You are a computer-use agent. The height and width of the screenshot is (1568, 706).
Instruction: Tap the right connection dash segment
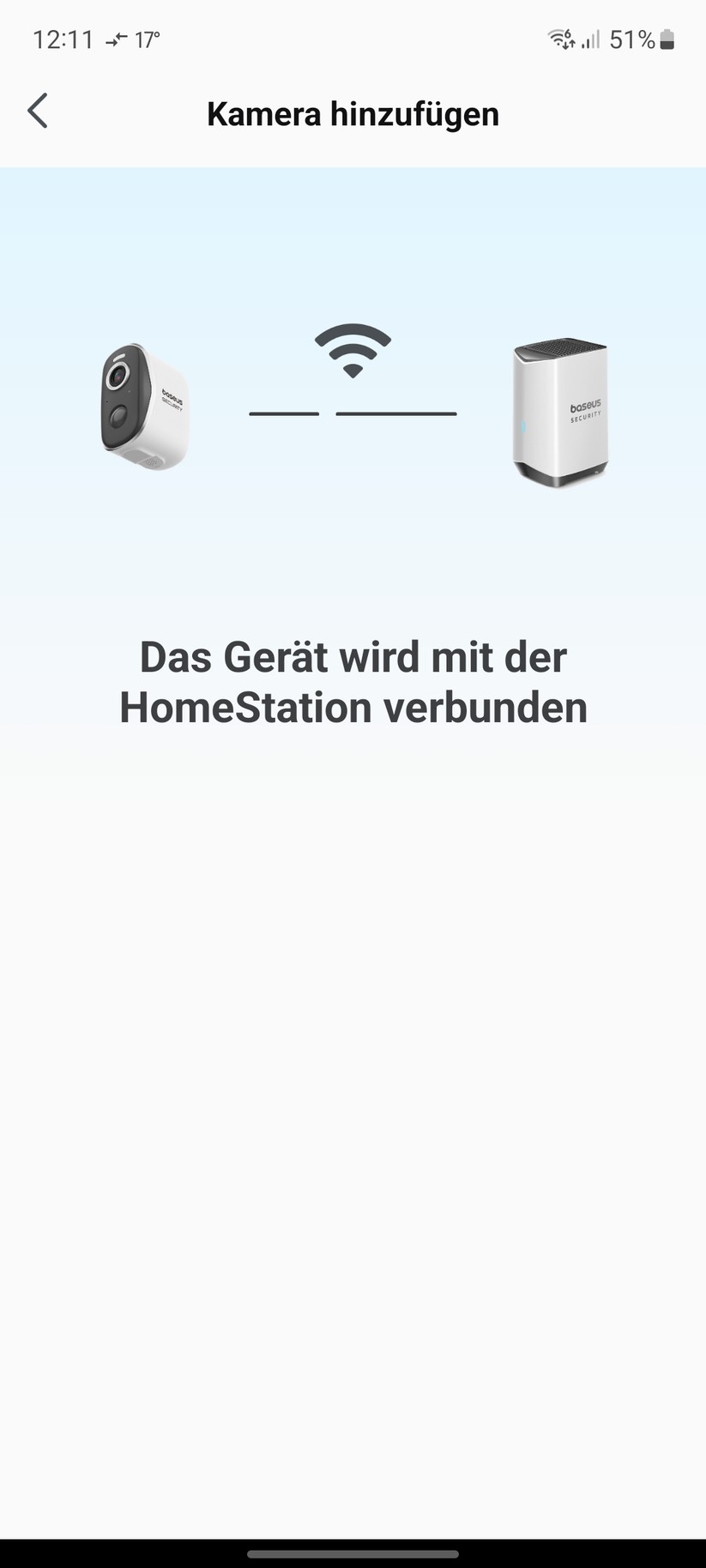(396, 414)
